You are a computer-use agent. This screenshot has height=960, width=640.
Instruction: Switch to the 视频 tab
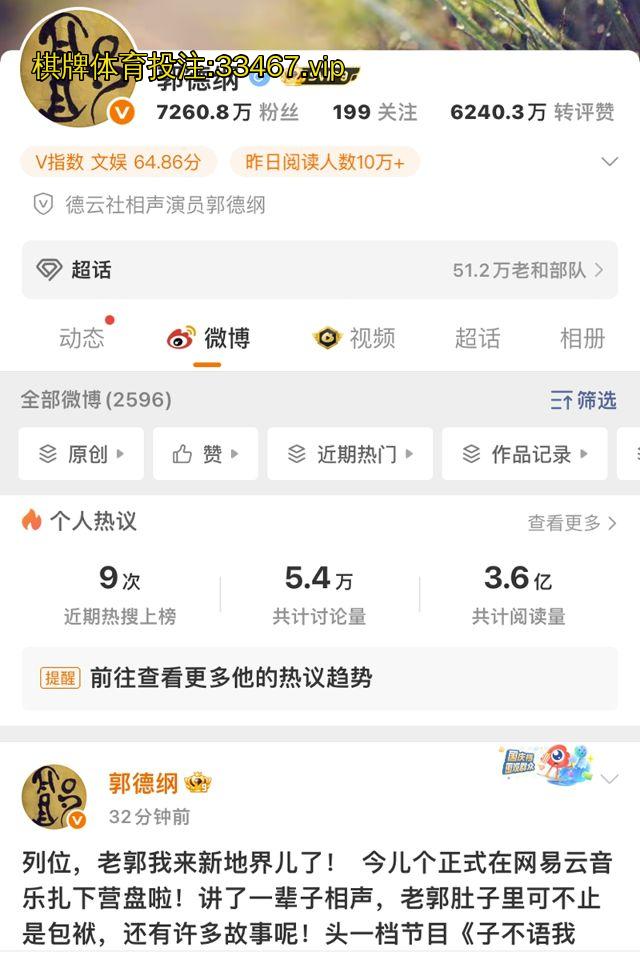(354, 339)
